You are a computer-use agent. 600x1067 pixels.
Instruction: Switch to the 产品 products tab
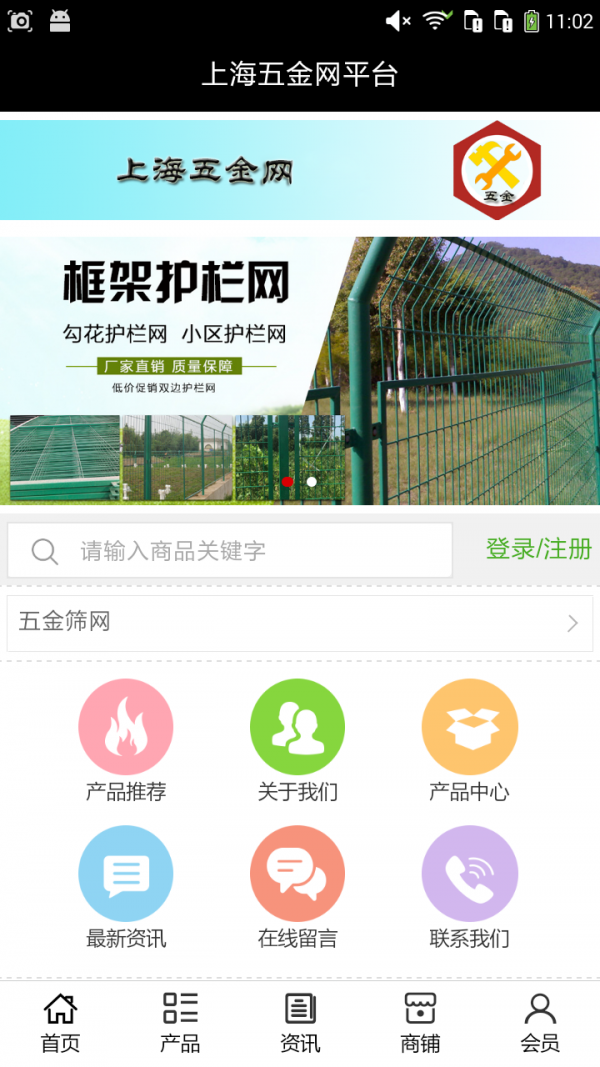[x=180, y=1022]
